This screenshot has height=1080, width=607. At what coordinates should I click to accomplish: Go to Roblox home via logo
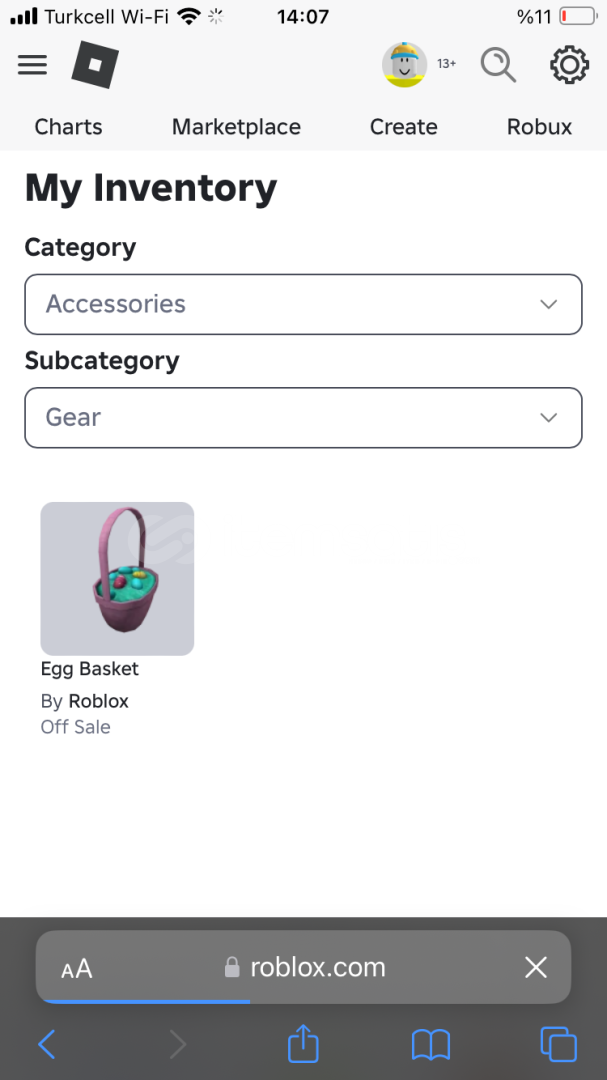click(x=95, y=64)
